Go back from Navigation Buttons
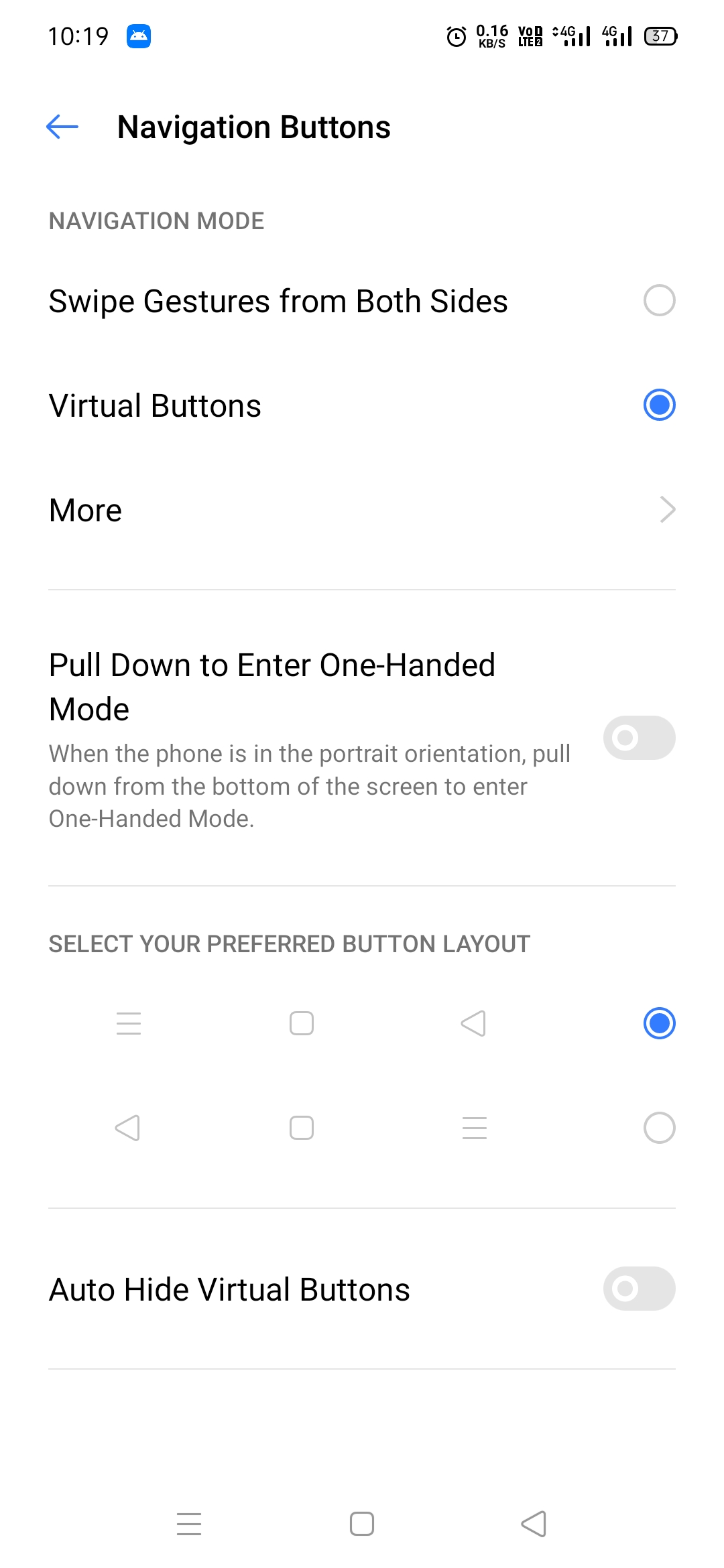This screenshot has width=724, height=1568. point(62,127)
